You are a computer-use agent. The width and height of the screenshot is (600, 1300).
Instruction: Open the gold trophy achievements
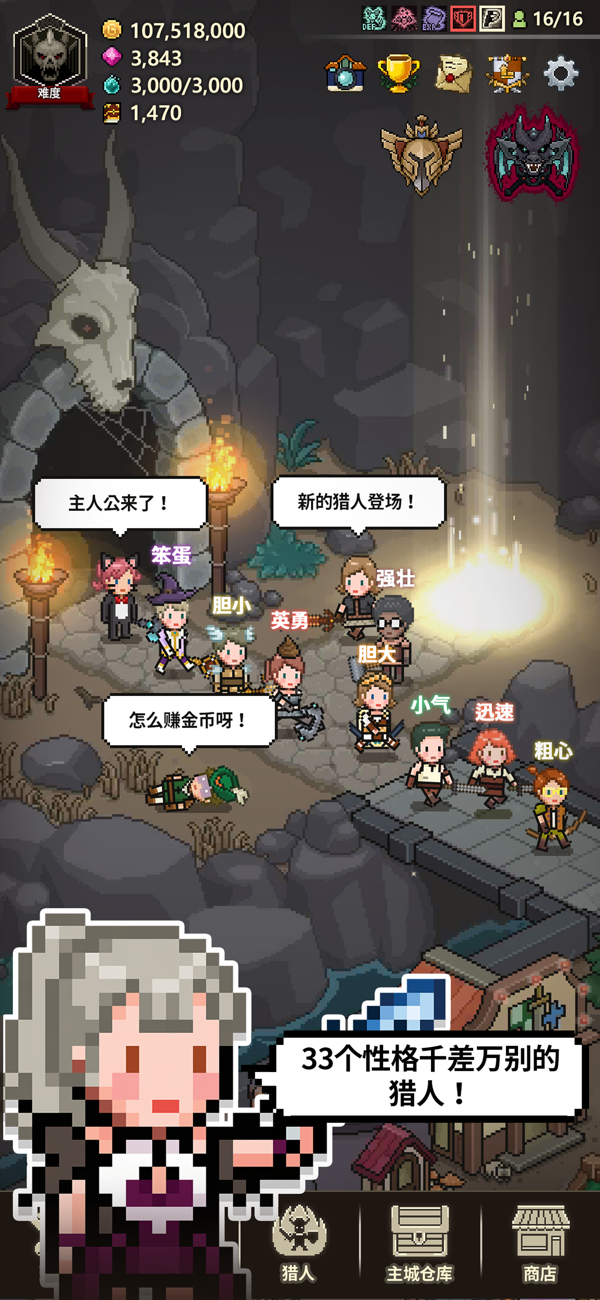398,73
